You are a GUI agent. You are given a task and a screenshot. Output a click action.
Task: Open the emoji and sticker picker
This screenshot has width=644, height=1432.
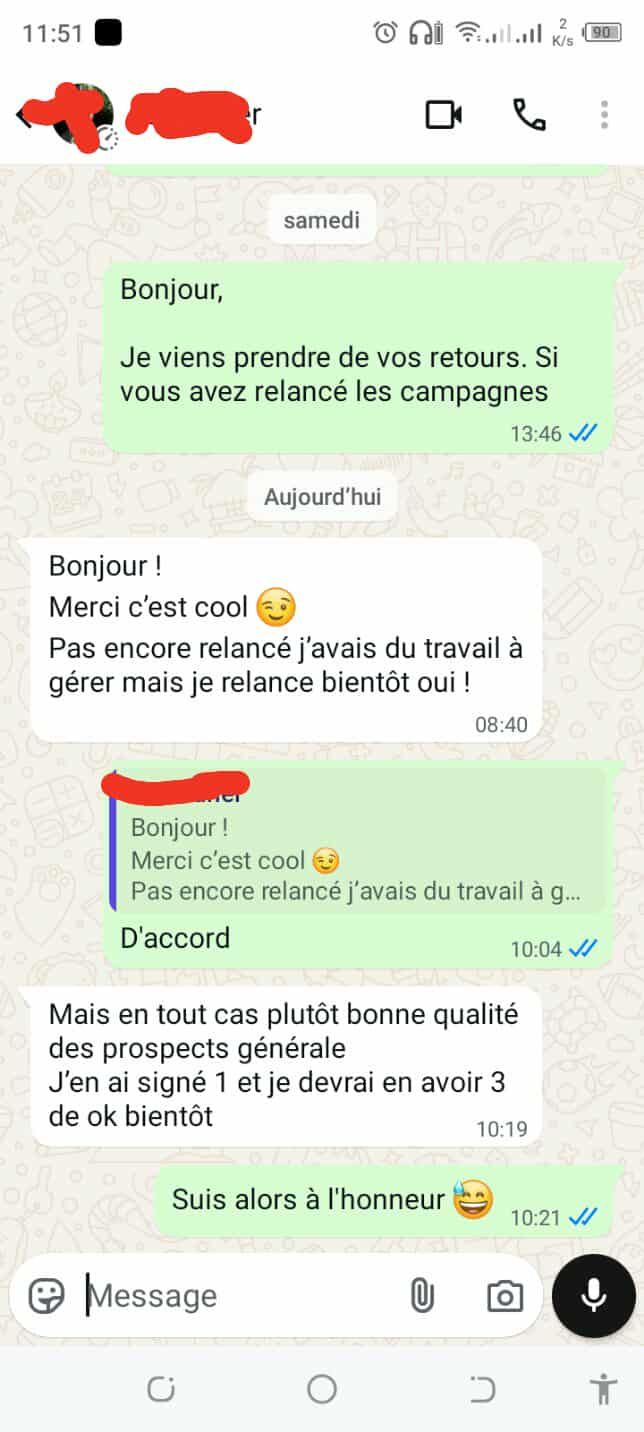coord(46,1296)
